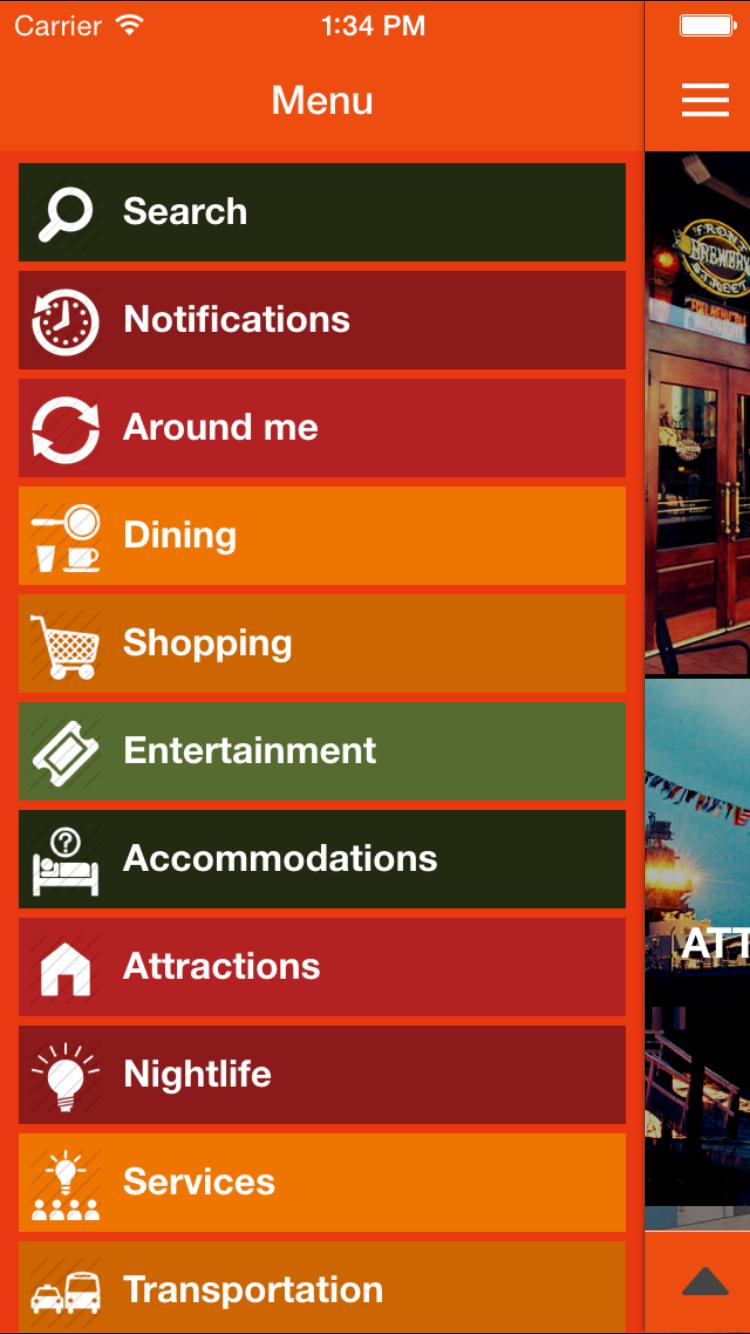Browse the Shopping category
This screenshot has width=750, height=1334.
pos(322,643)
